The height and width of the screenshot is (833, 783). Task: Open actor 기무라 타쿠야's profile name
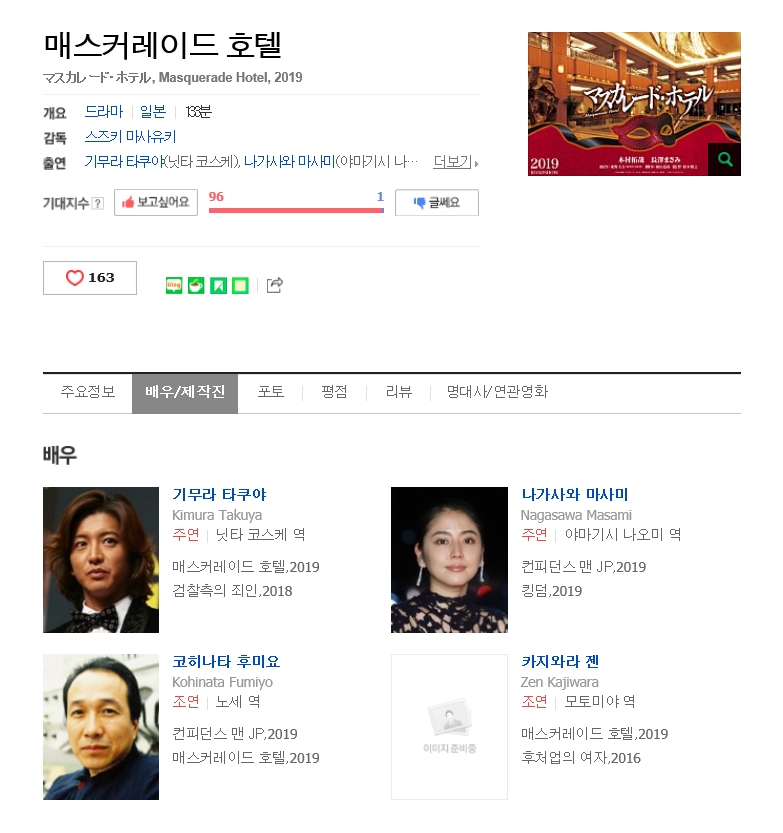pyautogui.click(x=219, y=494)
